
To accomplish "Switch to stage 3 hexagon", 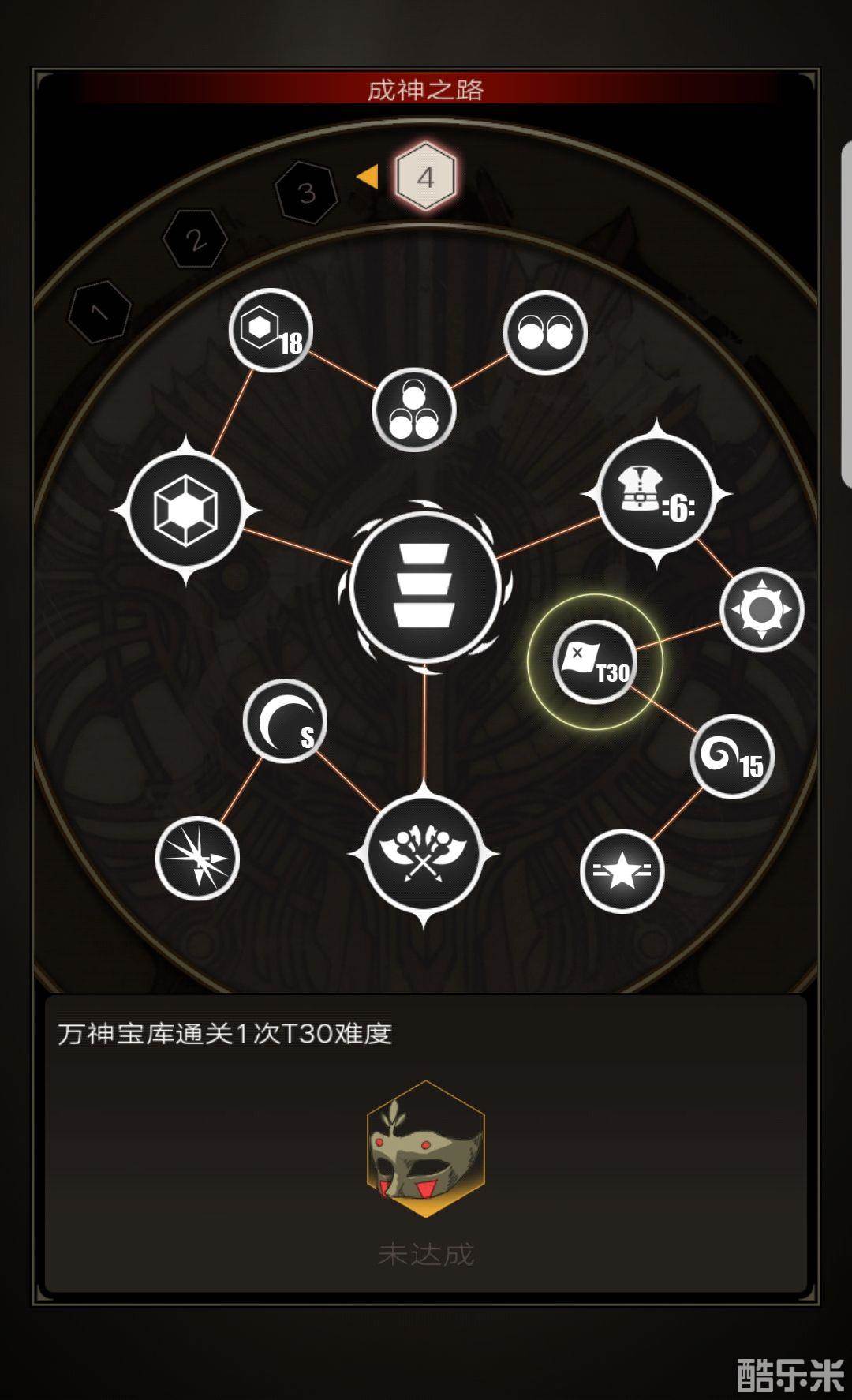I will point(306,192).
